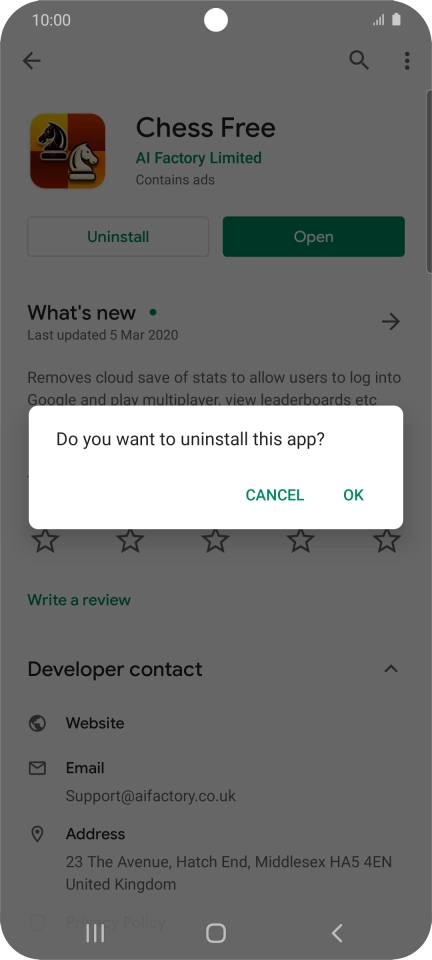Cancel the uninstall dialog
The image size is (432, 960).
[x=275, y=495]
